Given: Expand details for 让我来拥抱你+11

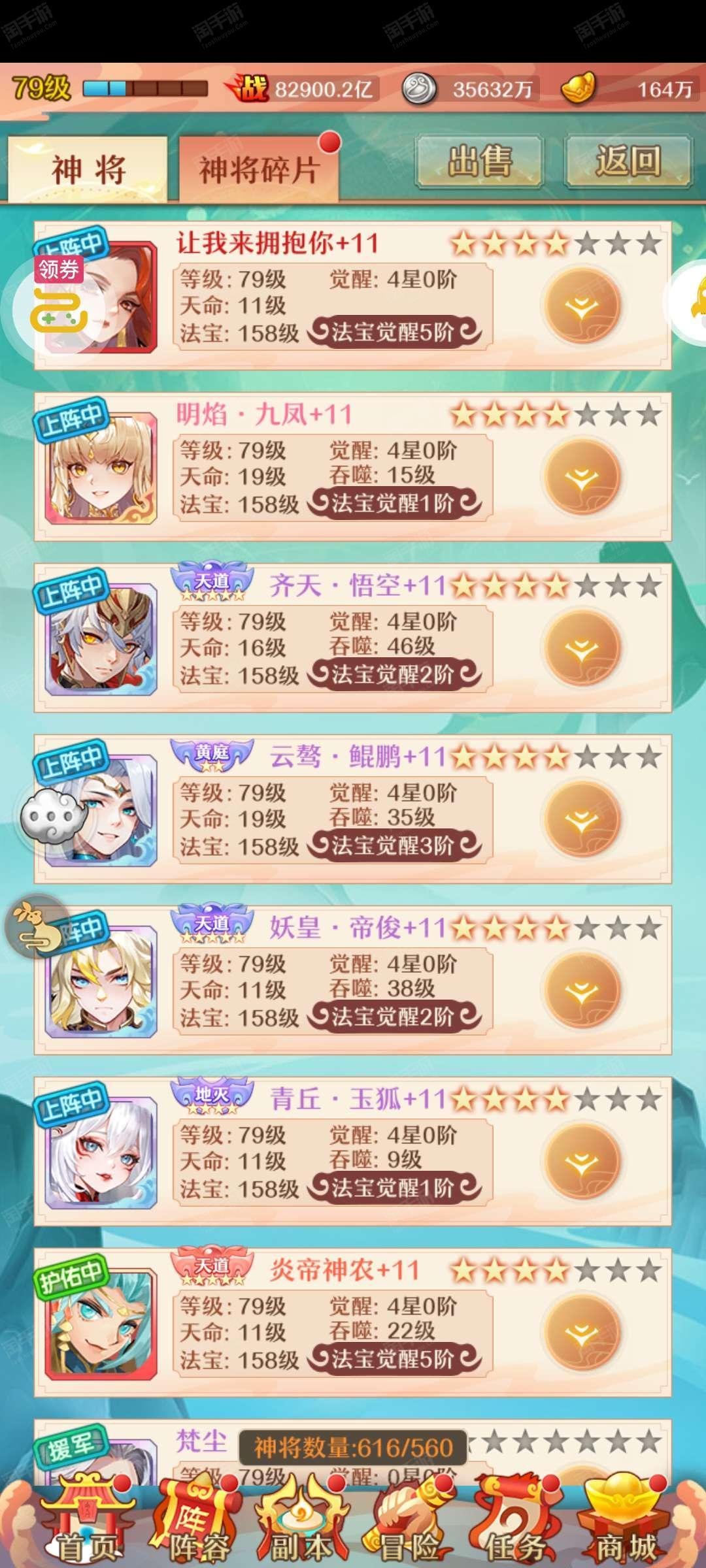Looking at the screenshot, I should tap(581, 305).
